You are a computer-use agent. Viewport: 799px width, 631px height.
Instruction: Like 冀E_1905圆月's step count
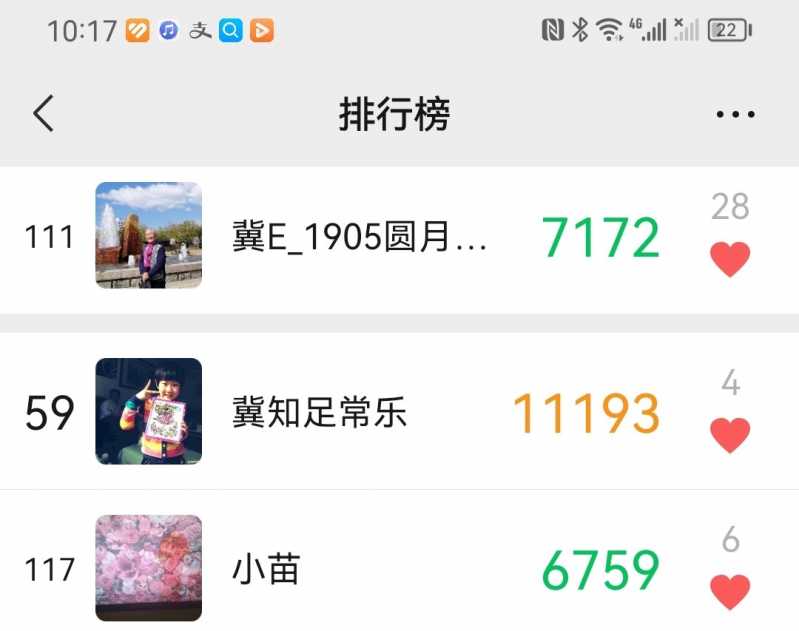pyautogui.click(x=730, y=259)
